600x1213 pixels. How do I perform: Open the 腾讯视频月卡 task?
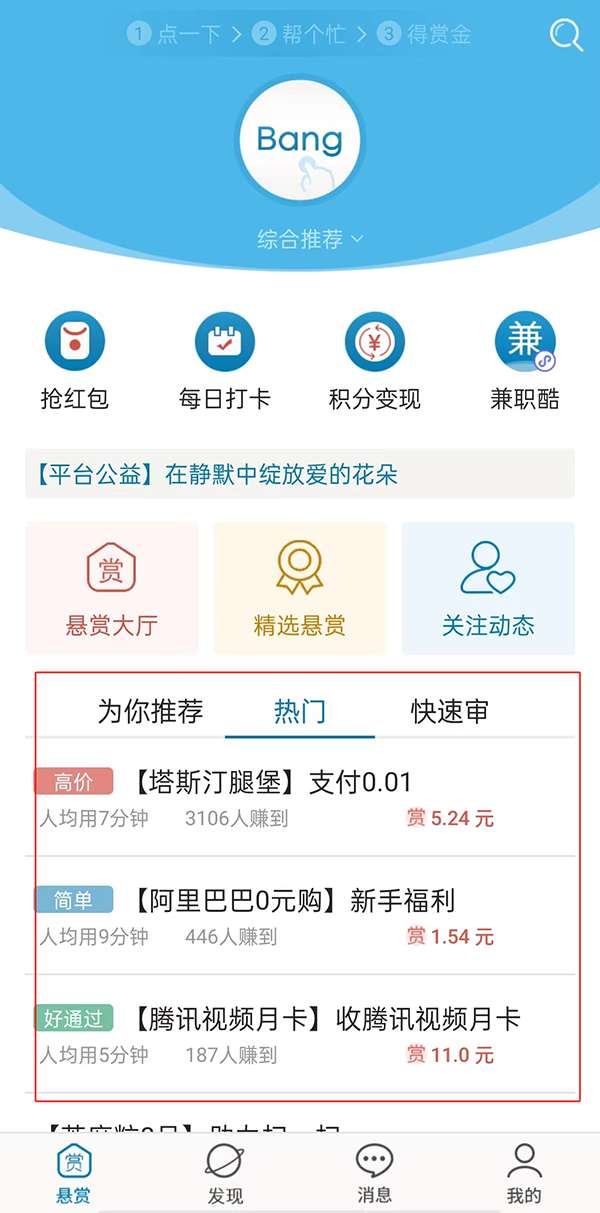300,1035
